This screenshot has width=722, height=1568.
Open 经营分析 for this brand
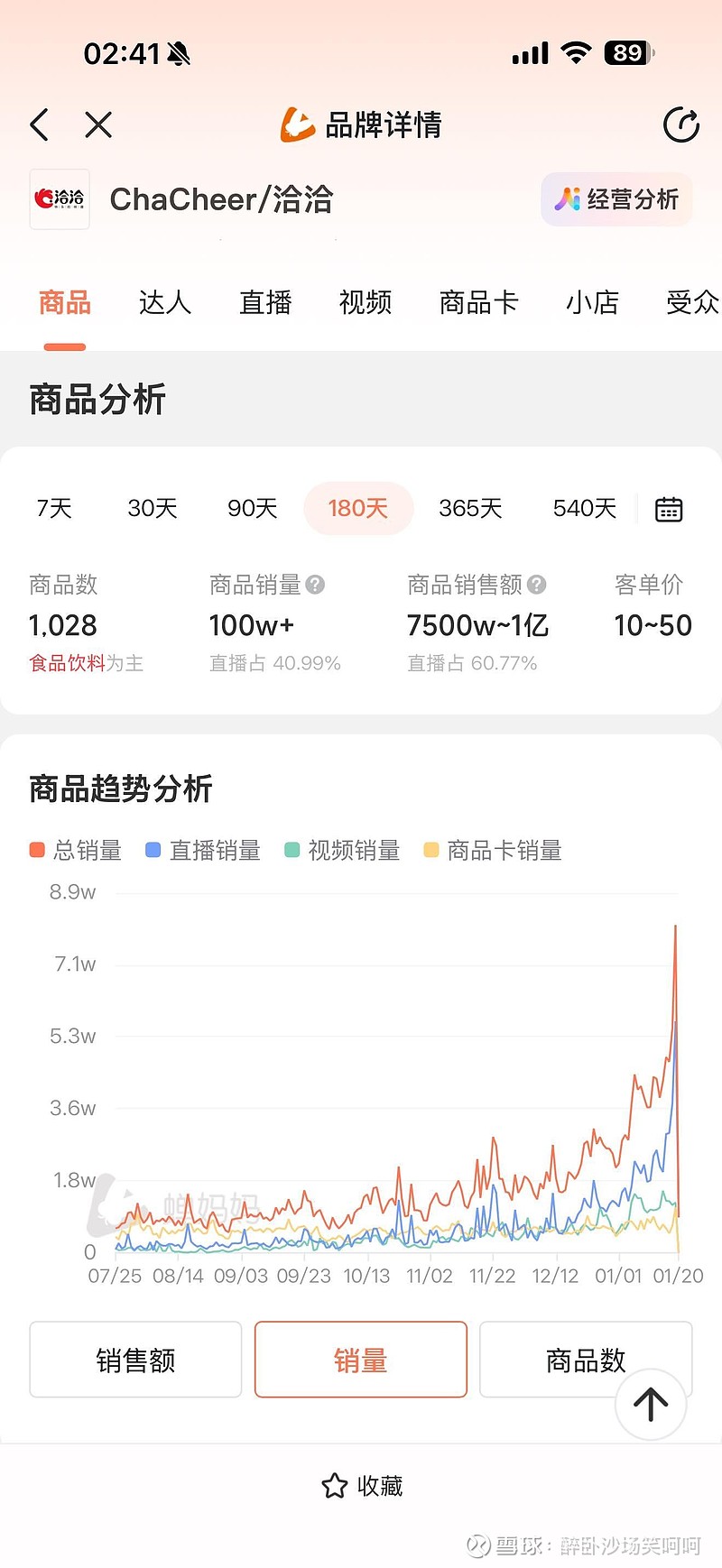pyautogui.click(x=616, y=199)
